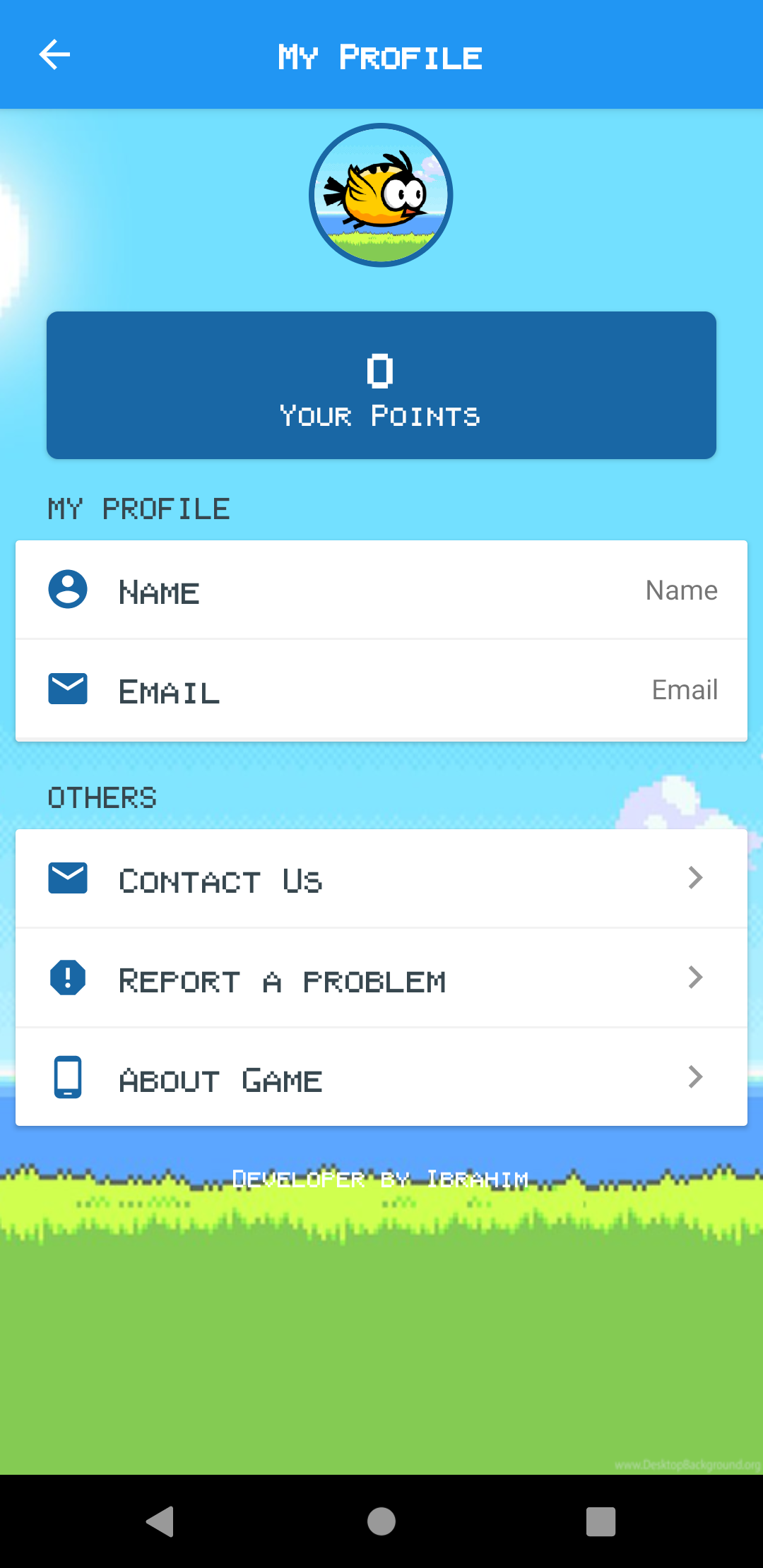Select the About Game phone icon
This screenshot has height=1568, width=763.
pos(67,1077)
